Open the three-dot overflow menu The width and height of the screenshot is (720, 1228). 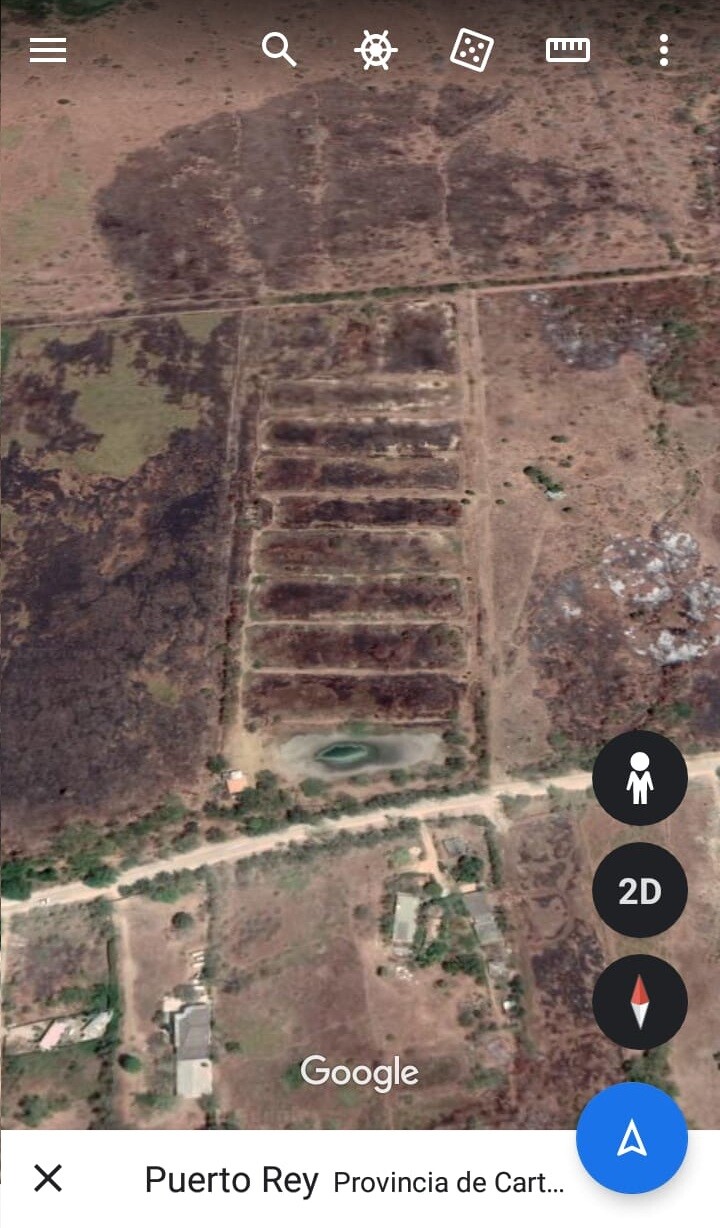coord(664,49)
